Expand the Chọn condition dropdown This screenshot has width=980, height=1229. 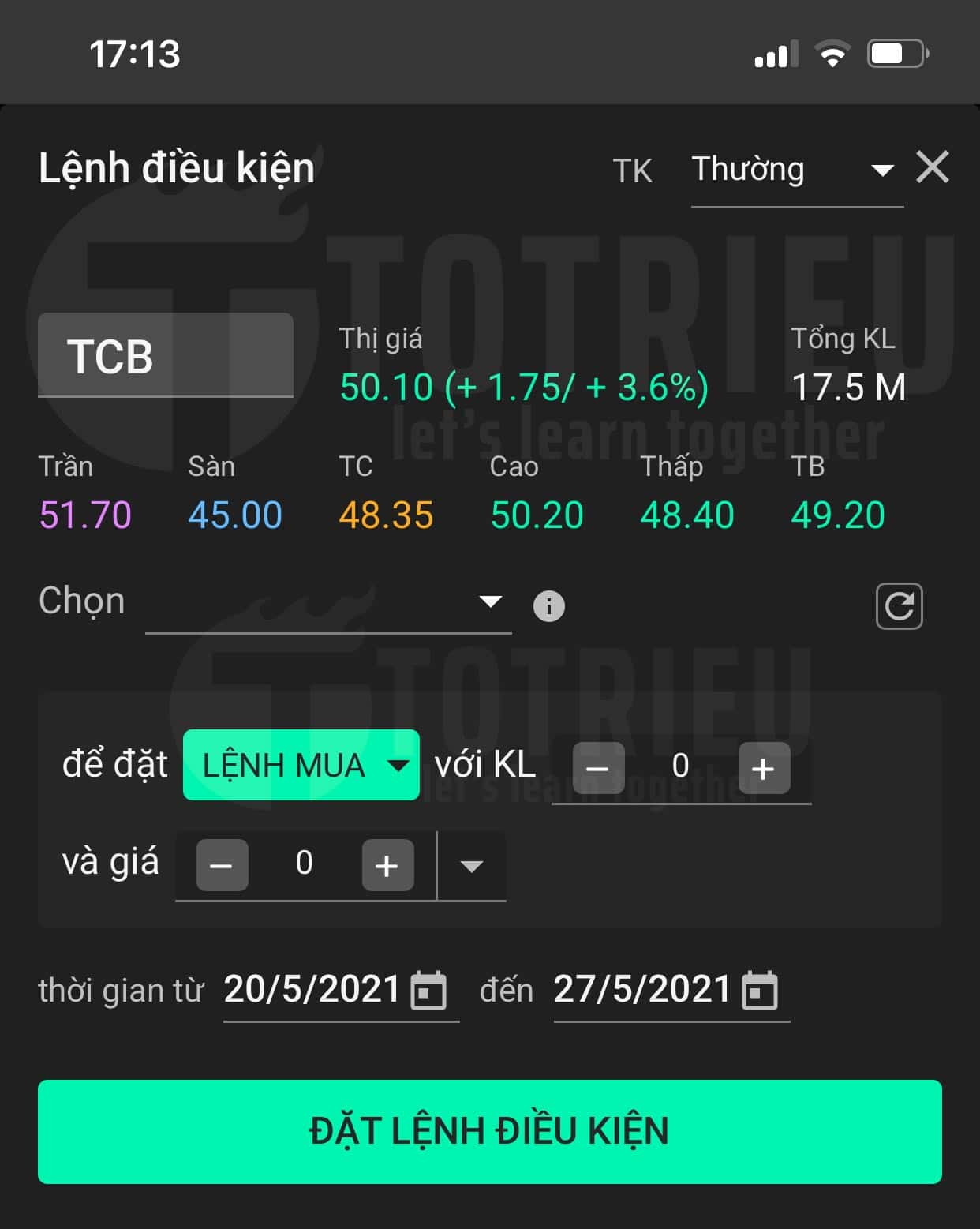(328, 603)
